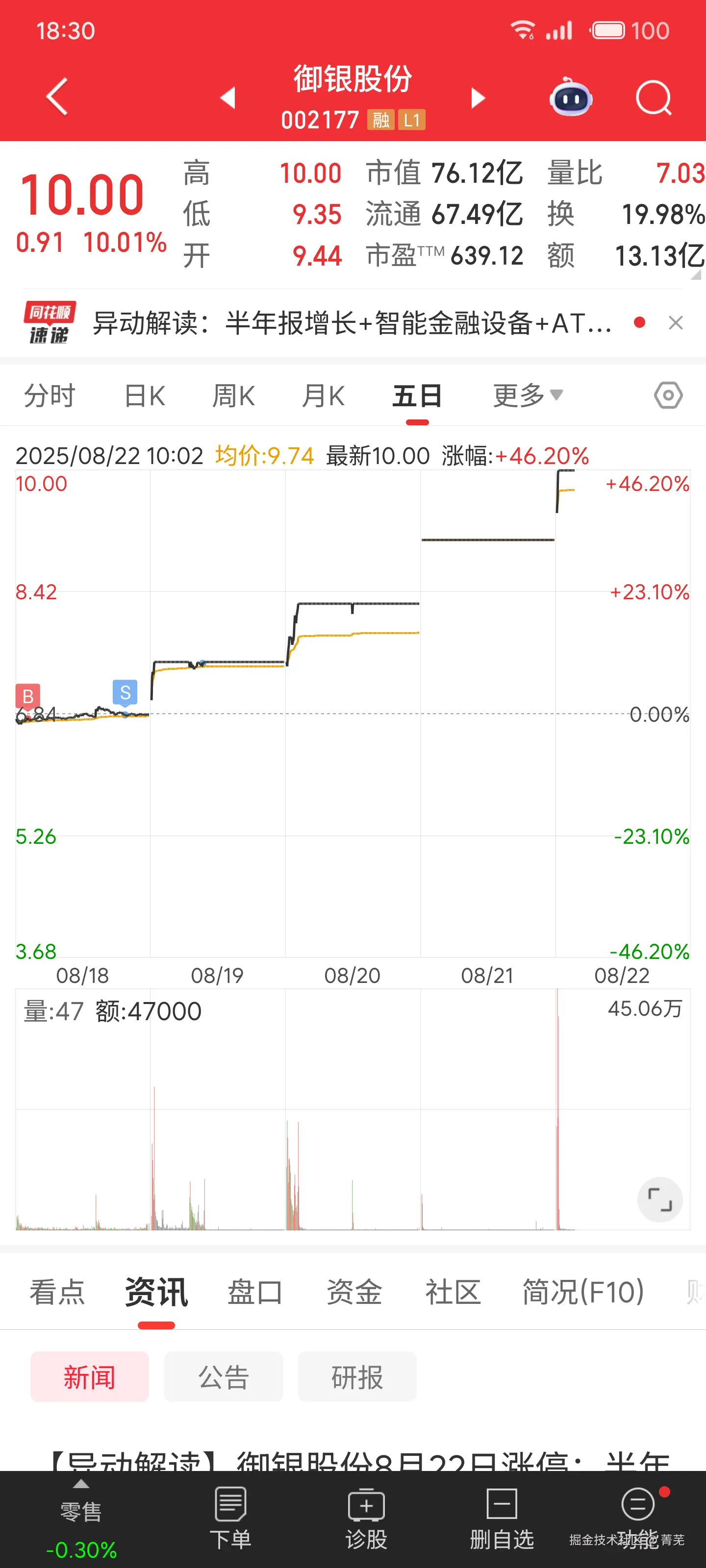Go back using the header arrow

57,97
